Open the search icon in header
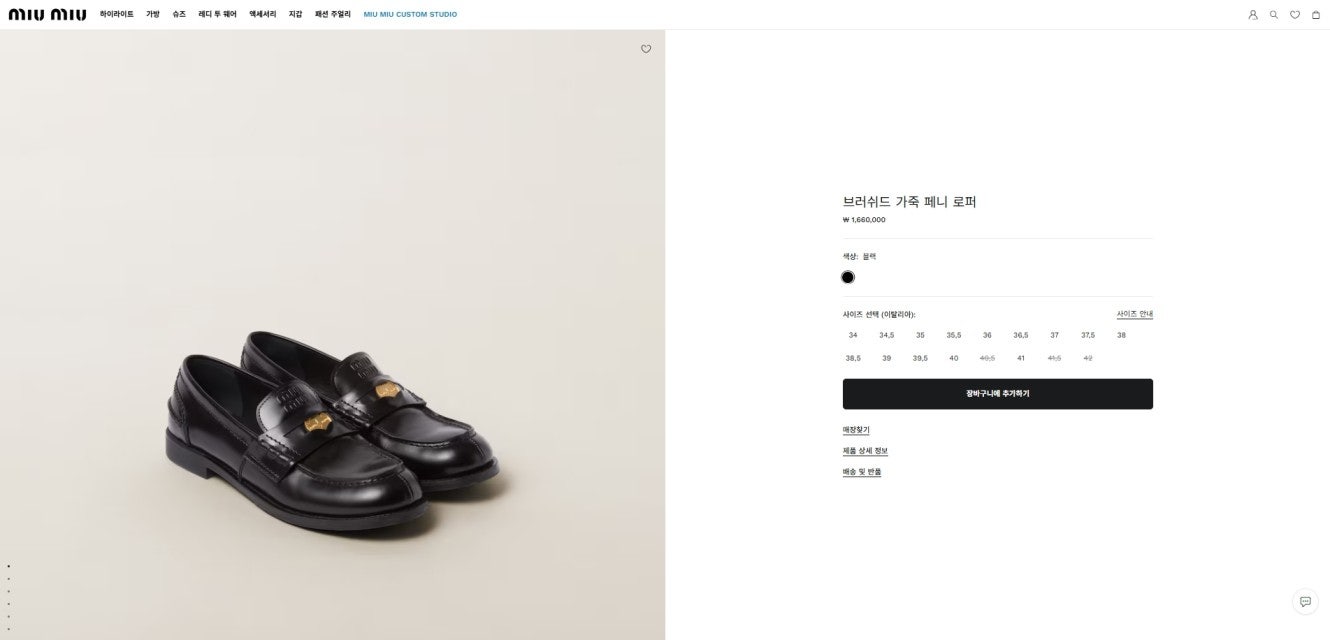This screenshot has width=1330, height=640. pyautogui.click(x=1274, y=15)
